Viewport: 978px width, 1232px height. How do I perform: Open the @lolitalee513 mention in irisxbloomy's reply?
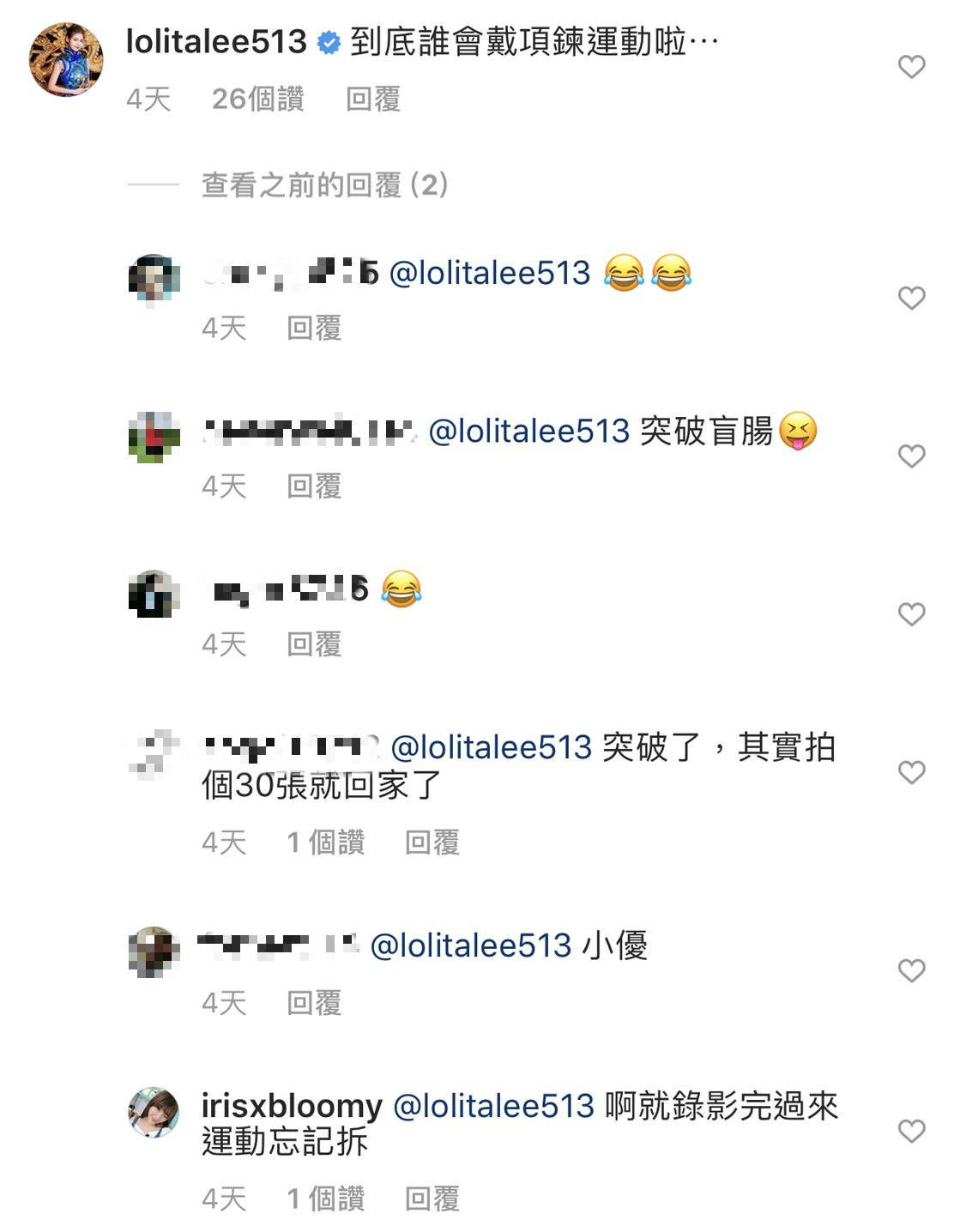click(x=493, y=1106)
